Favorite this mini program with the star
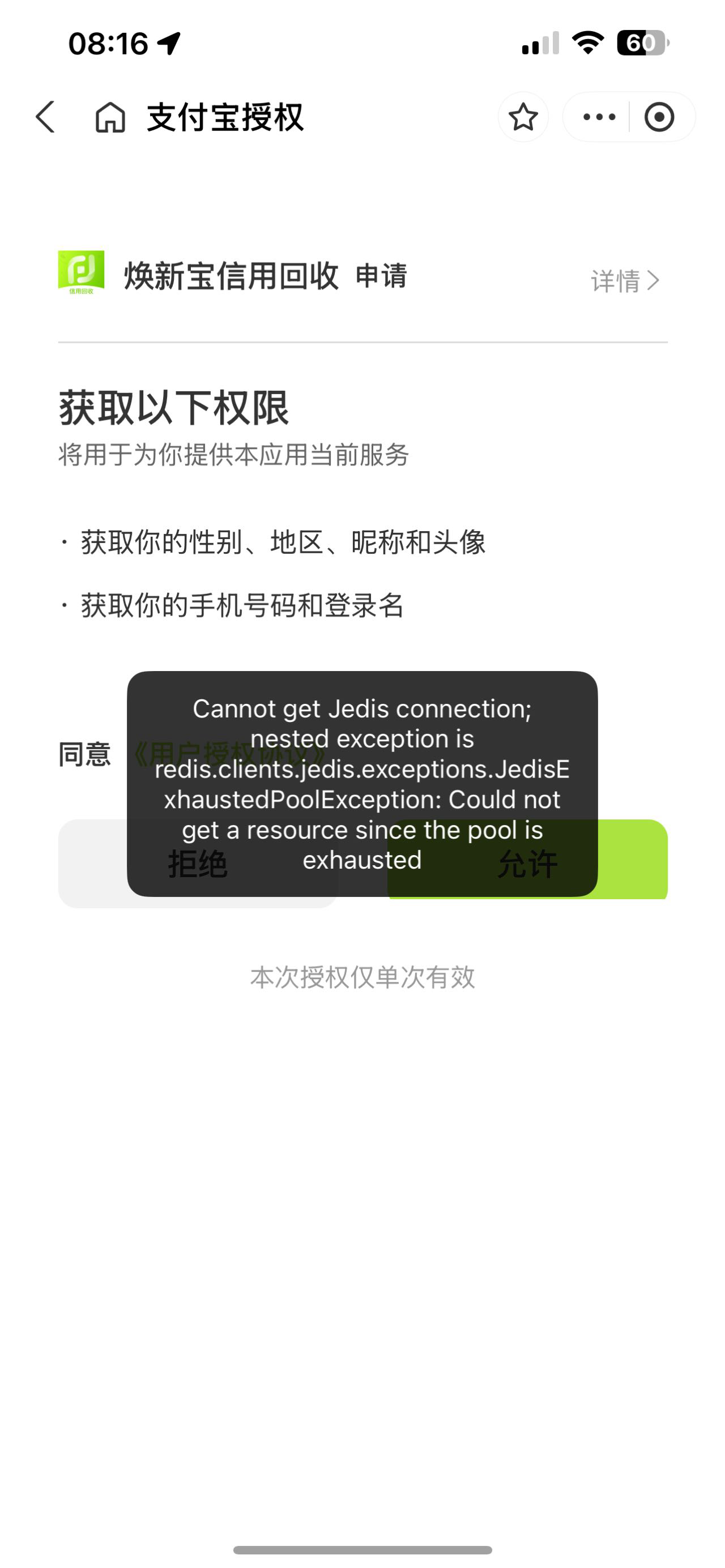 pos(523,117)
